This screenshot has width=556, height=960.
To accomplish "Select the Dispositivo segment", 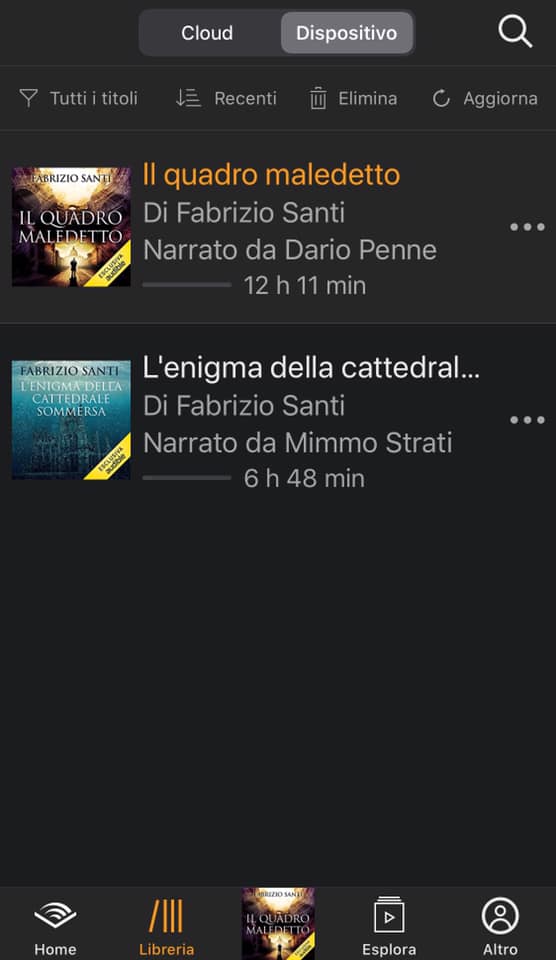I will tap(347, 32).
